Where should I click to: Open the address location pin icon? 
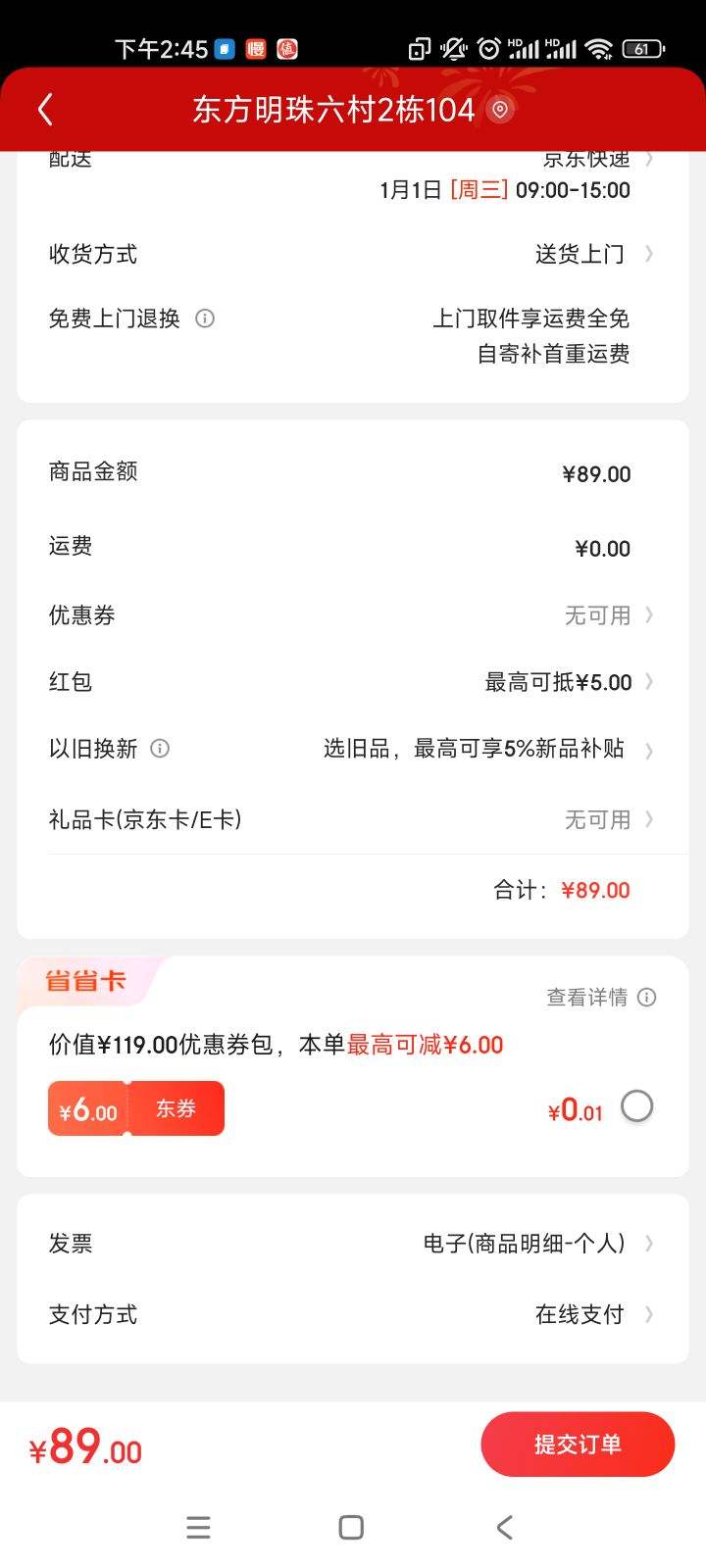click(x=500, y=110)
